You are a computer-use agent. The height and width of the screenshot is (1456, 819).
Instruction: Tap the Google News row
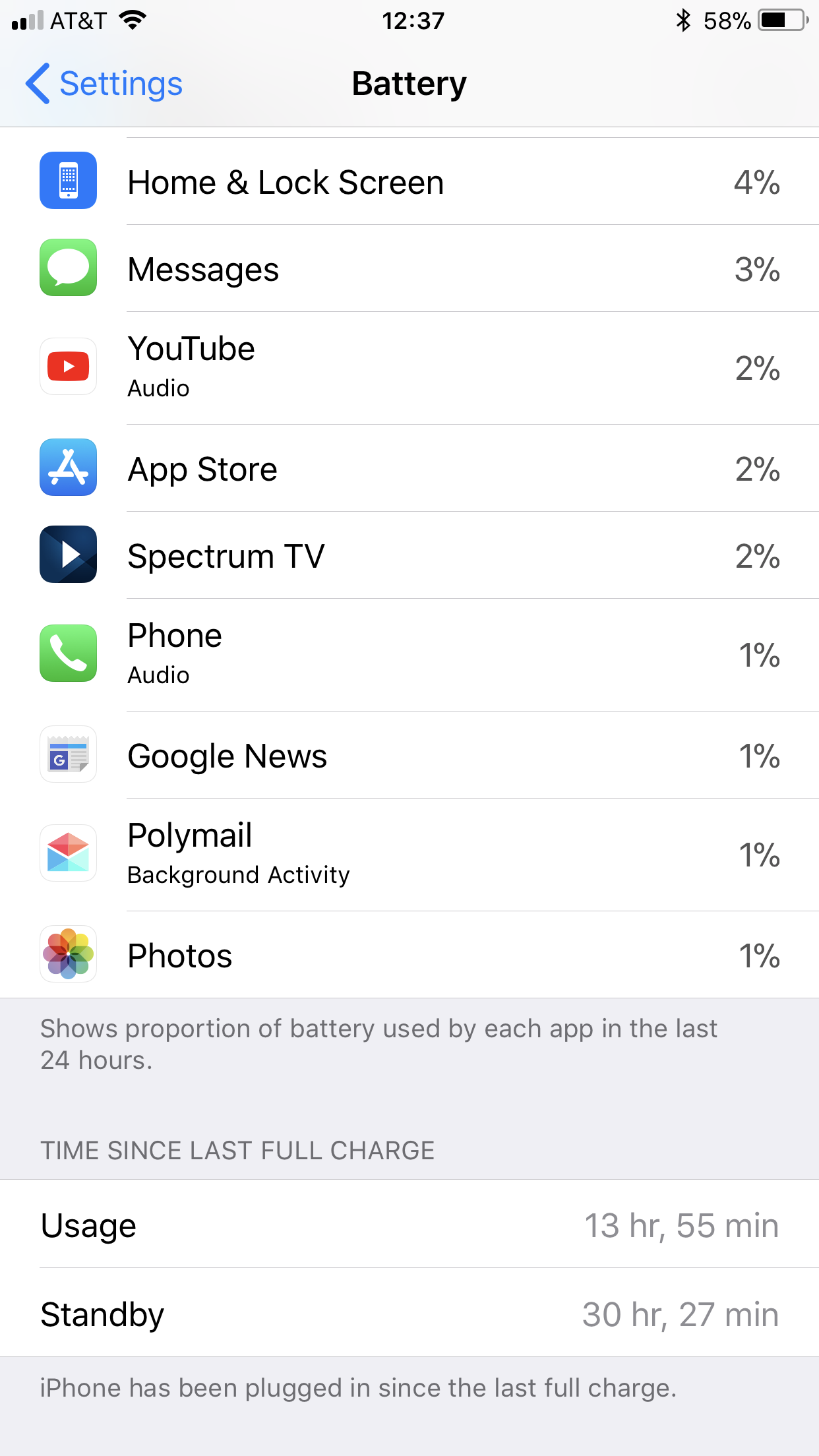409,755
